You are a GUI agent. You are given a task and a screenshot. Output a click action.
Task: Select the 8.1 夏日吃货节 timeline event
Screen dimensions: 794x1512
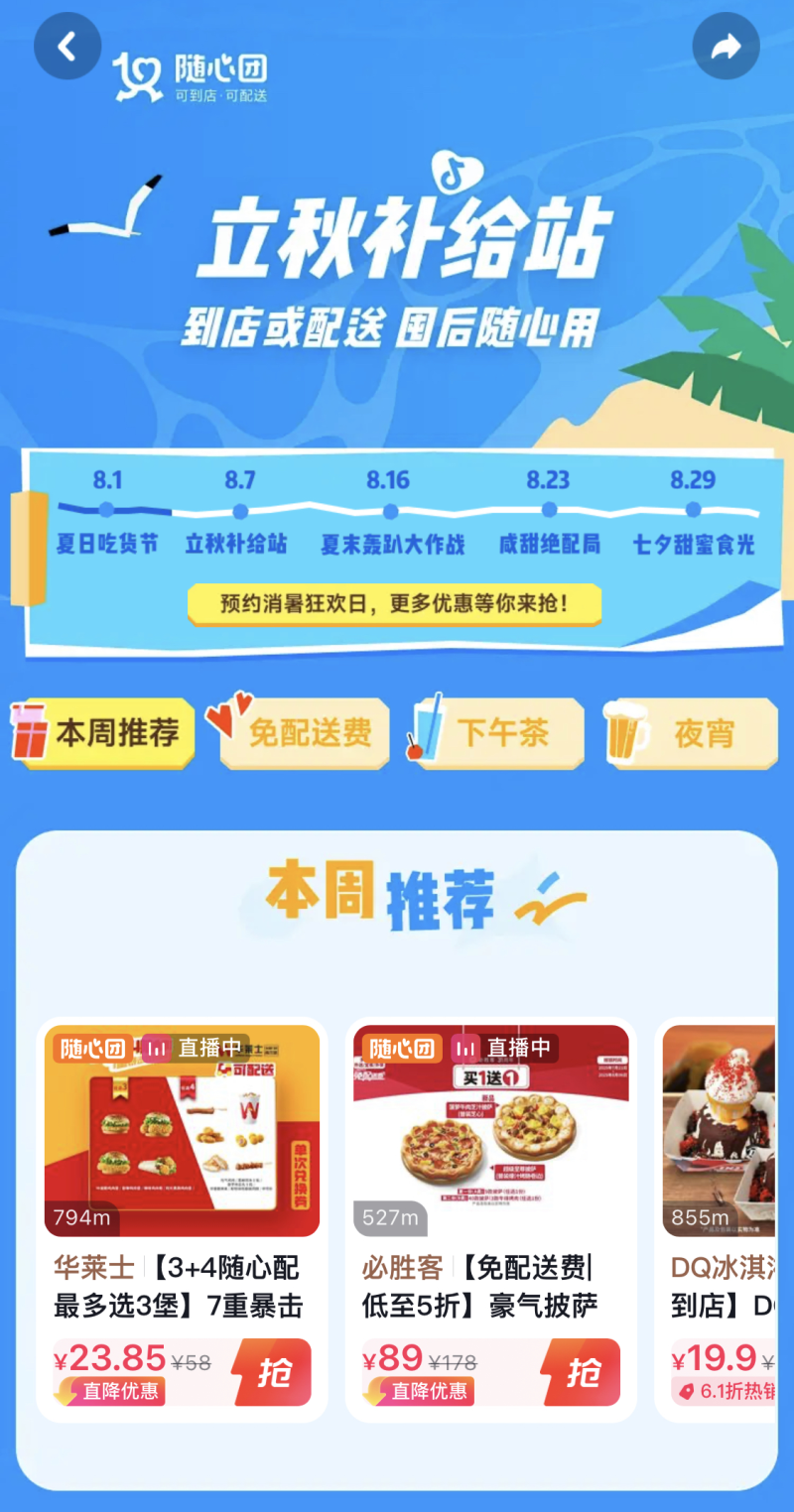click(x=107, y=511)
